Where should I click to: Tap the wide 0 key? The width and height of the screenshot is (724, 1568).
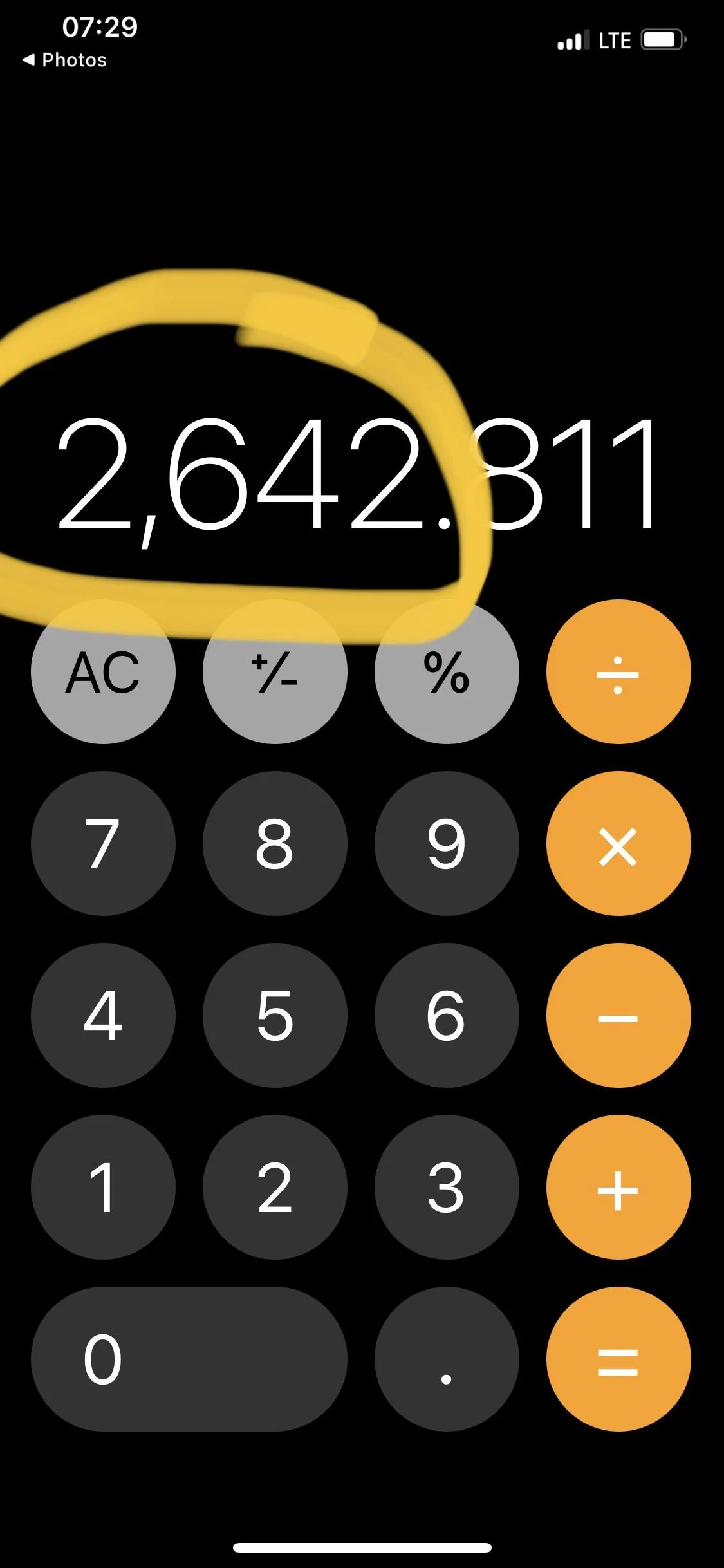(x=189, y=1359)
